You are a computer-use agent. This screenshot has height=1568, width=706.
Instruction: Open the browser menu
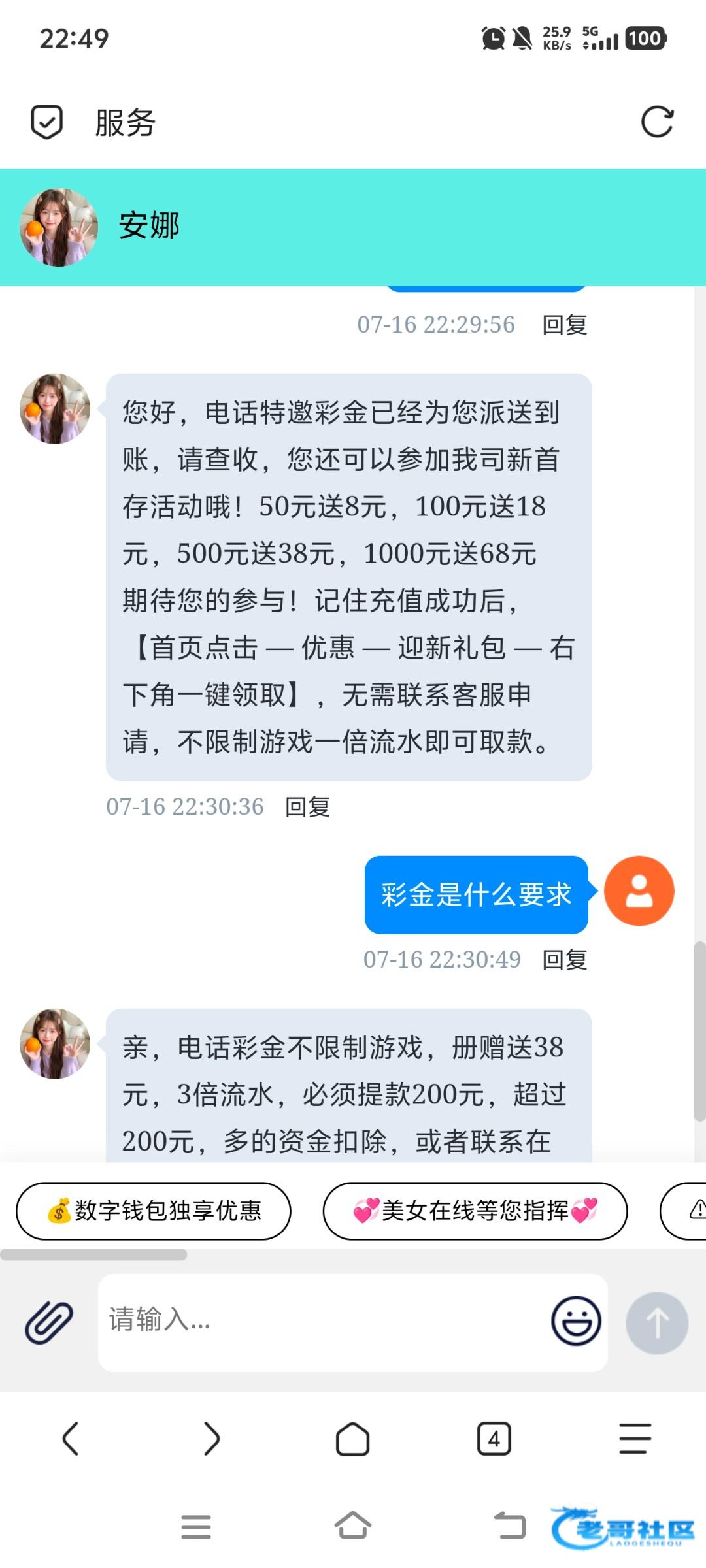(635, 1439)
